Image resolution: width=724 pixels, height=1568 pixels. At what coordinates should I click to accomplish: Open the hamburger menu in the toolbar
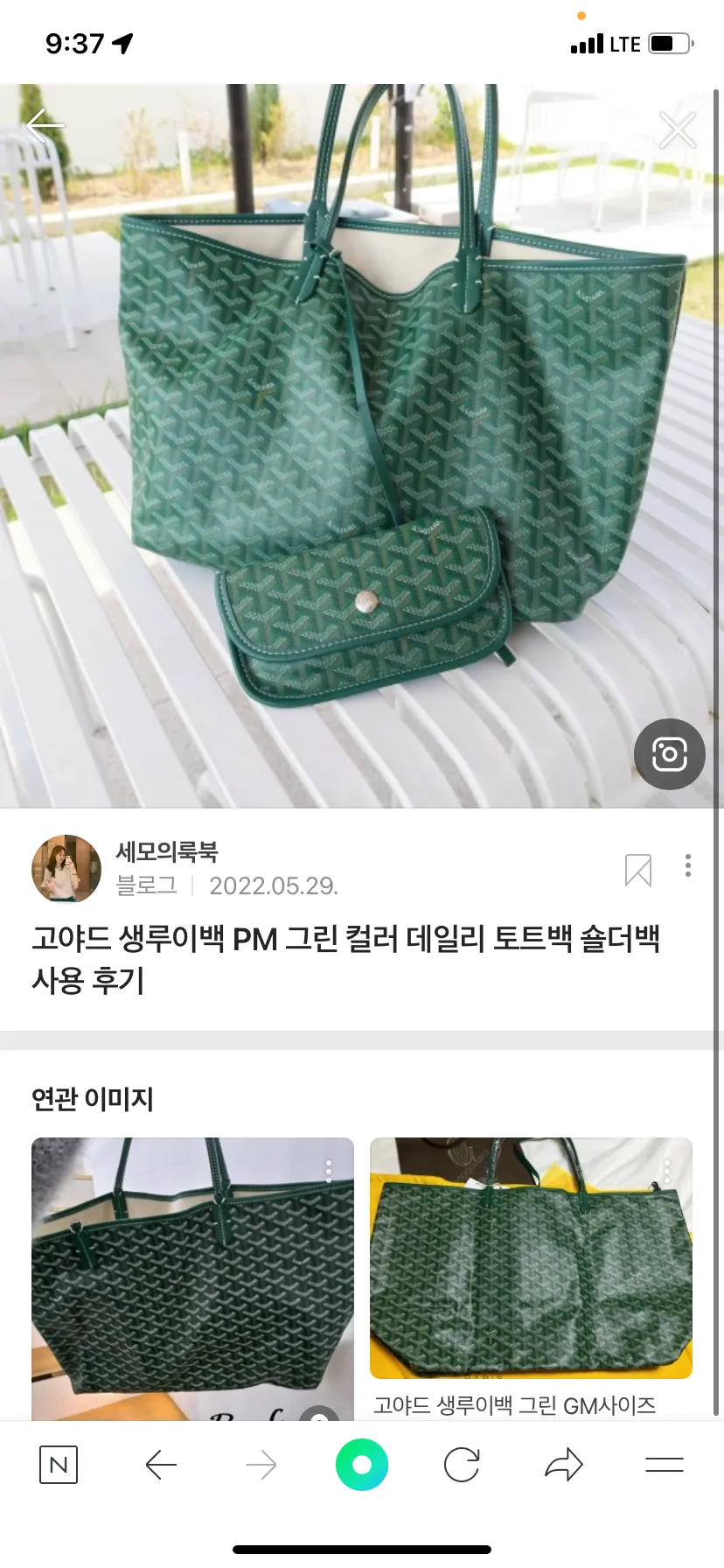tap(665, 1465)
